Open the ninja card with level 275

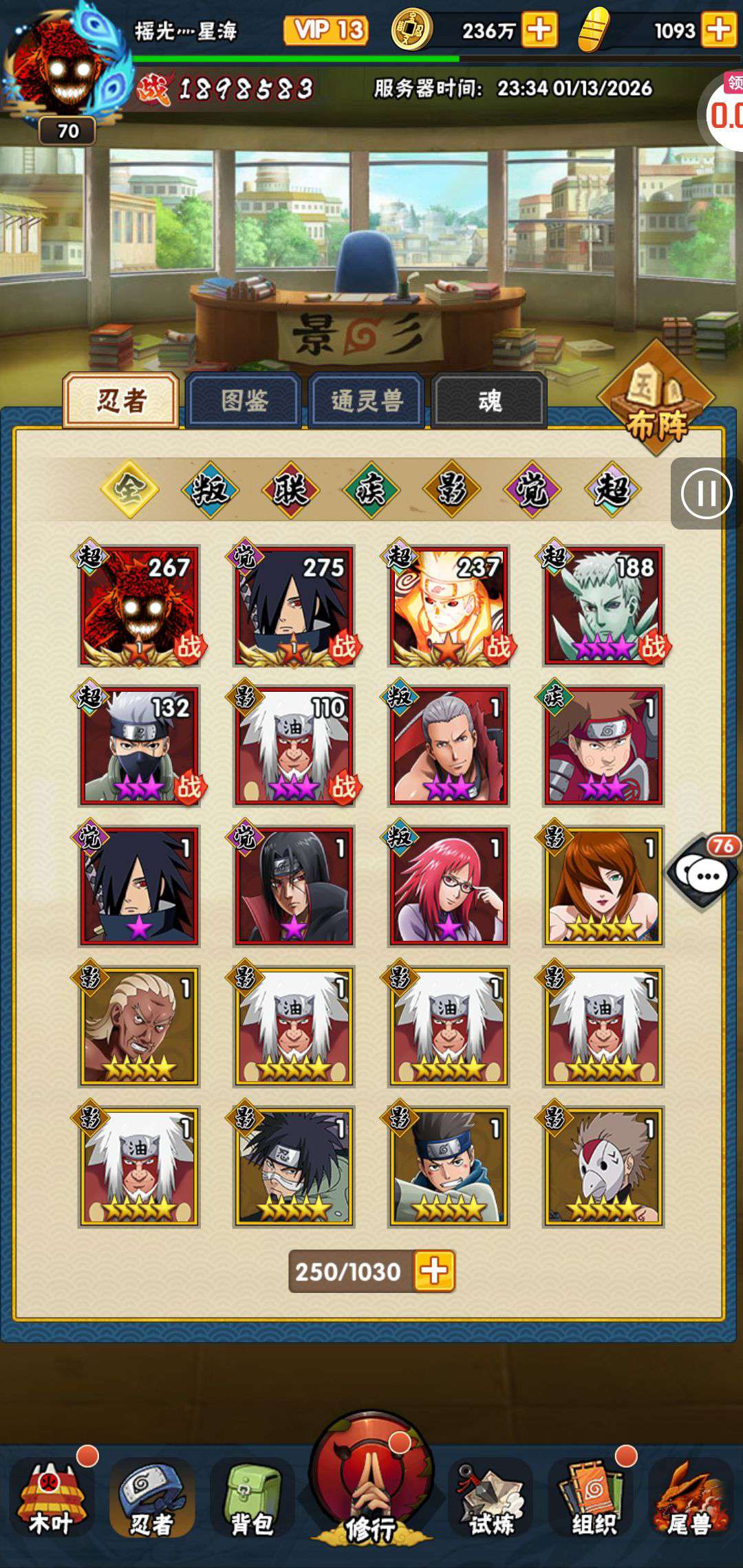[294, 607]
